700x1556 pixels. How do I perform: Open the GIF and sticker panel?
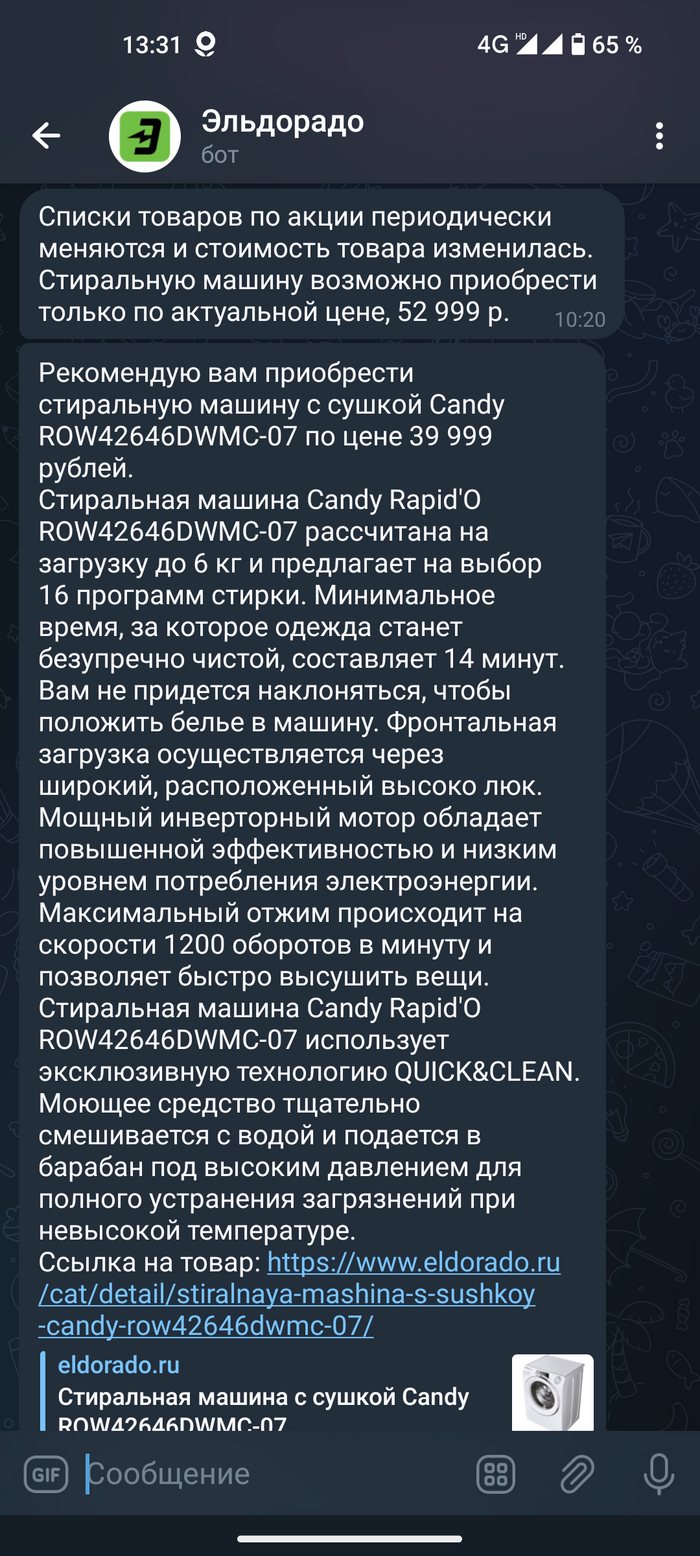[x=46, y=1473]
